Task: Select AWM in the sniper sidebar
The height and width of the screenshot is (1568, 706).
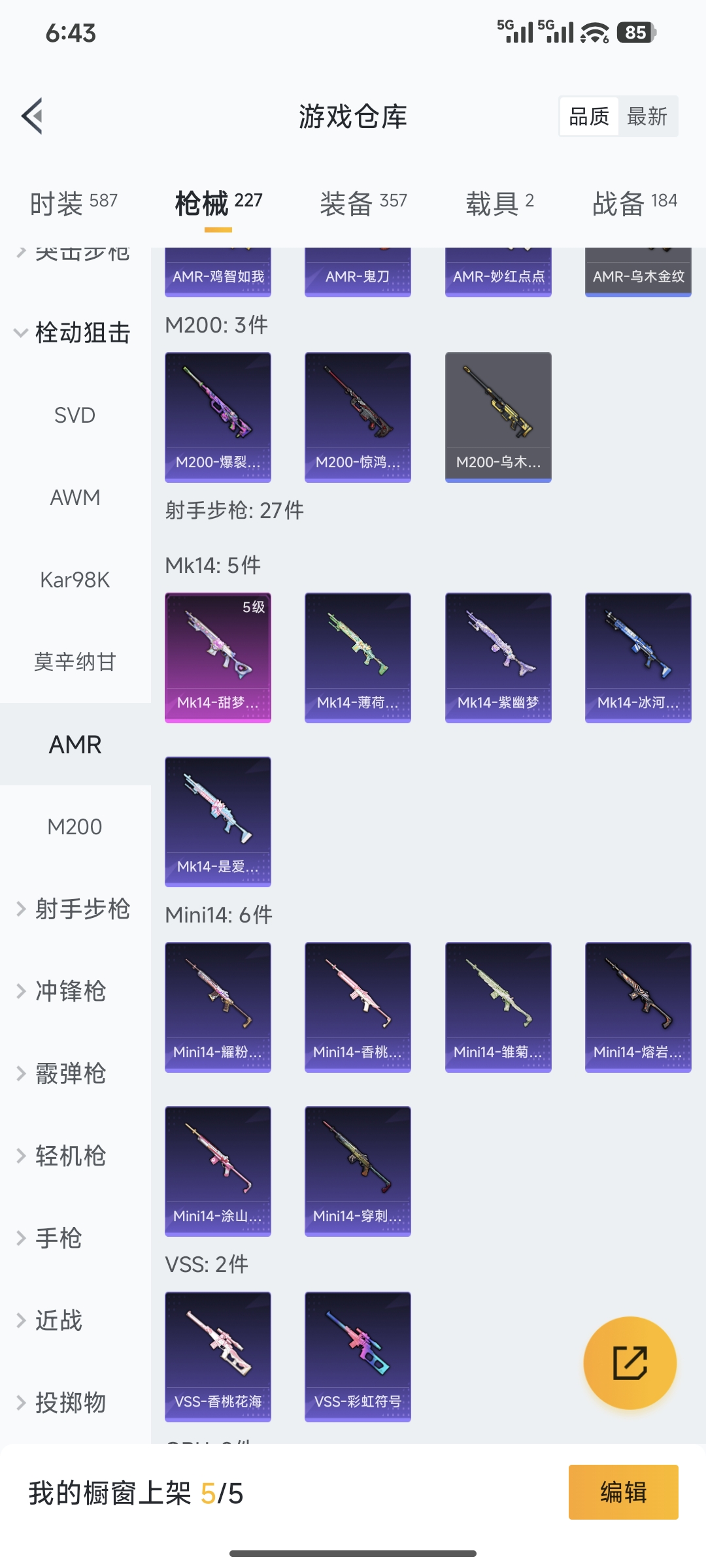Action: (75, 497)
